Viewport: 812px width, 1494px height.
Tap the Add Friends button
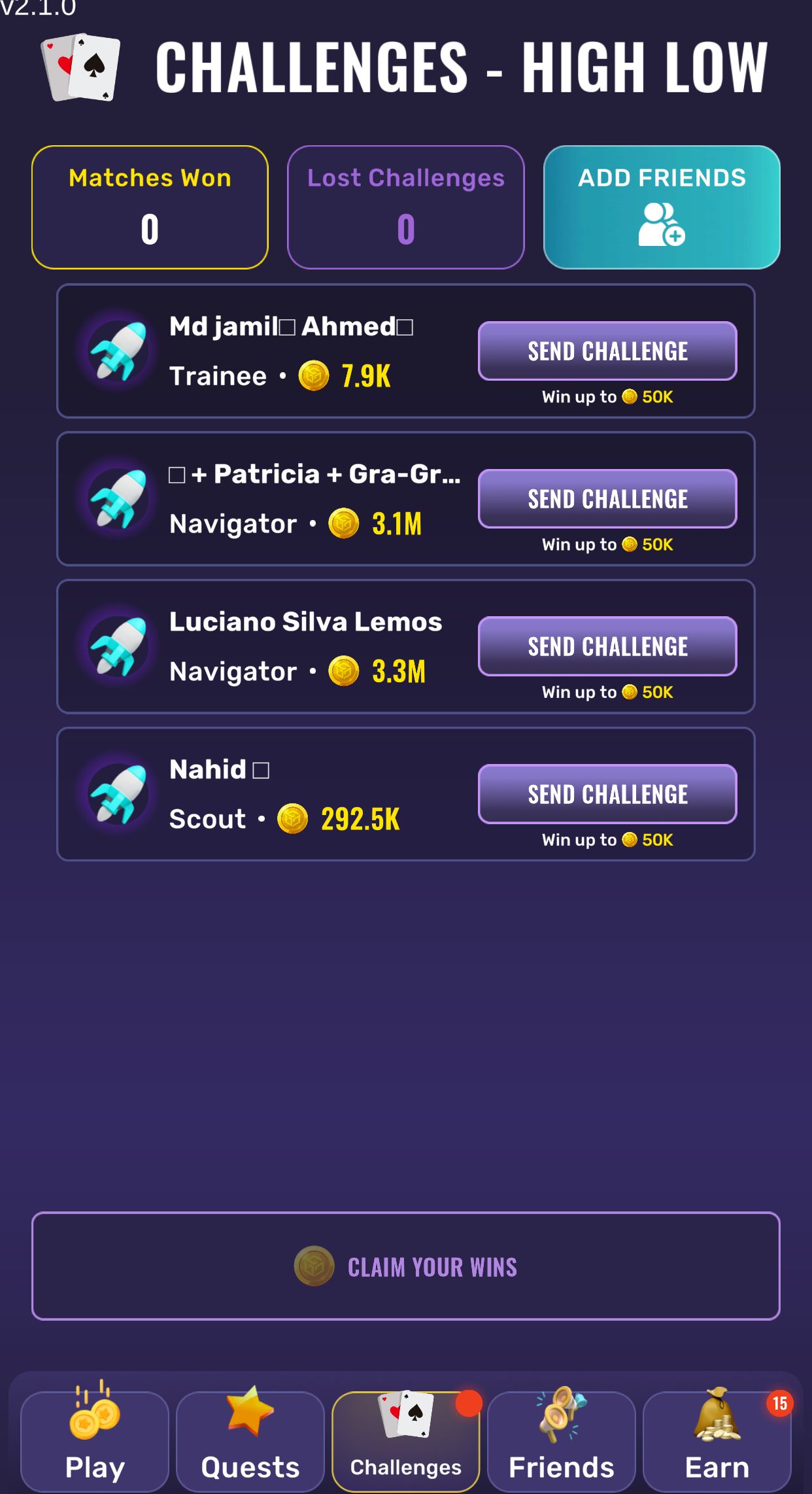(661, 207)
